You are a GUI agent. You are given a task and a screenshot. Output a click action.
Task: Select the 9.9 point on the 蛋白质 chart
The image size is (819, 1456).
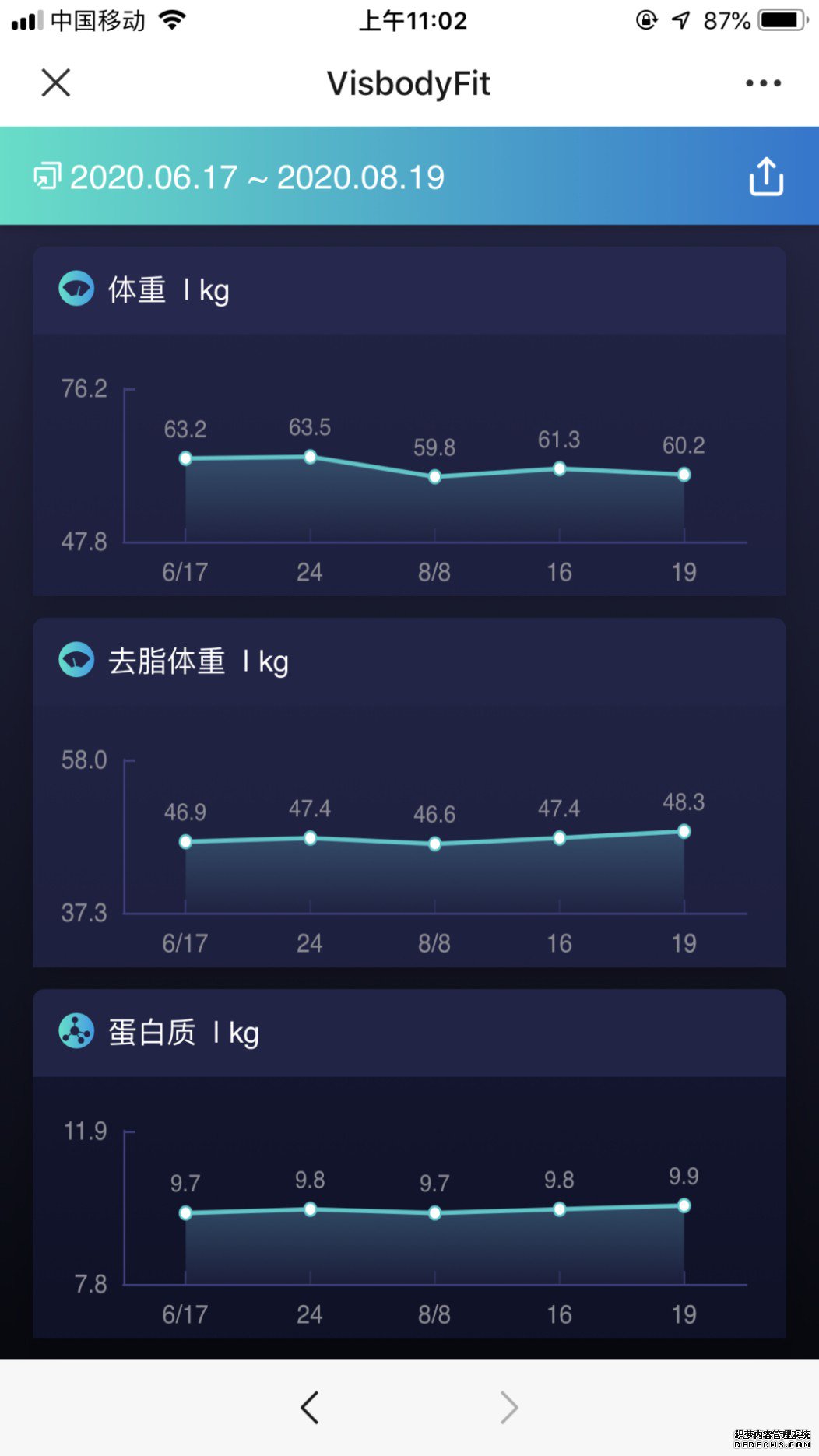click(x=684, y=1205)
